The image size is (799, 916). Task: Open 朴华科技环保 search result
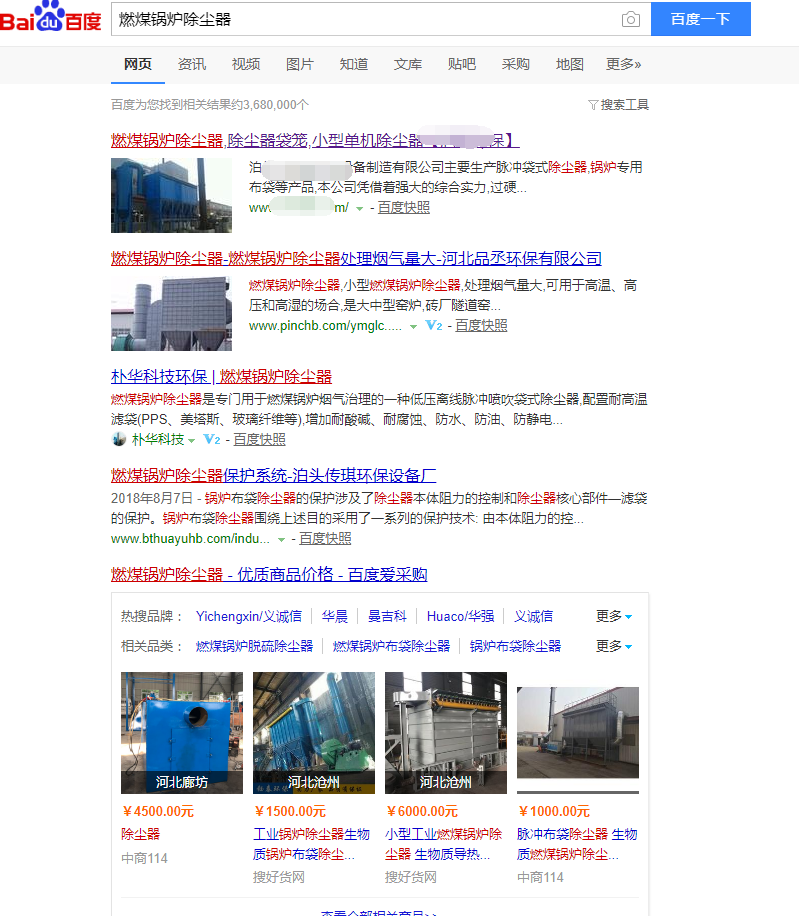click(x=221, y=376)
